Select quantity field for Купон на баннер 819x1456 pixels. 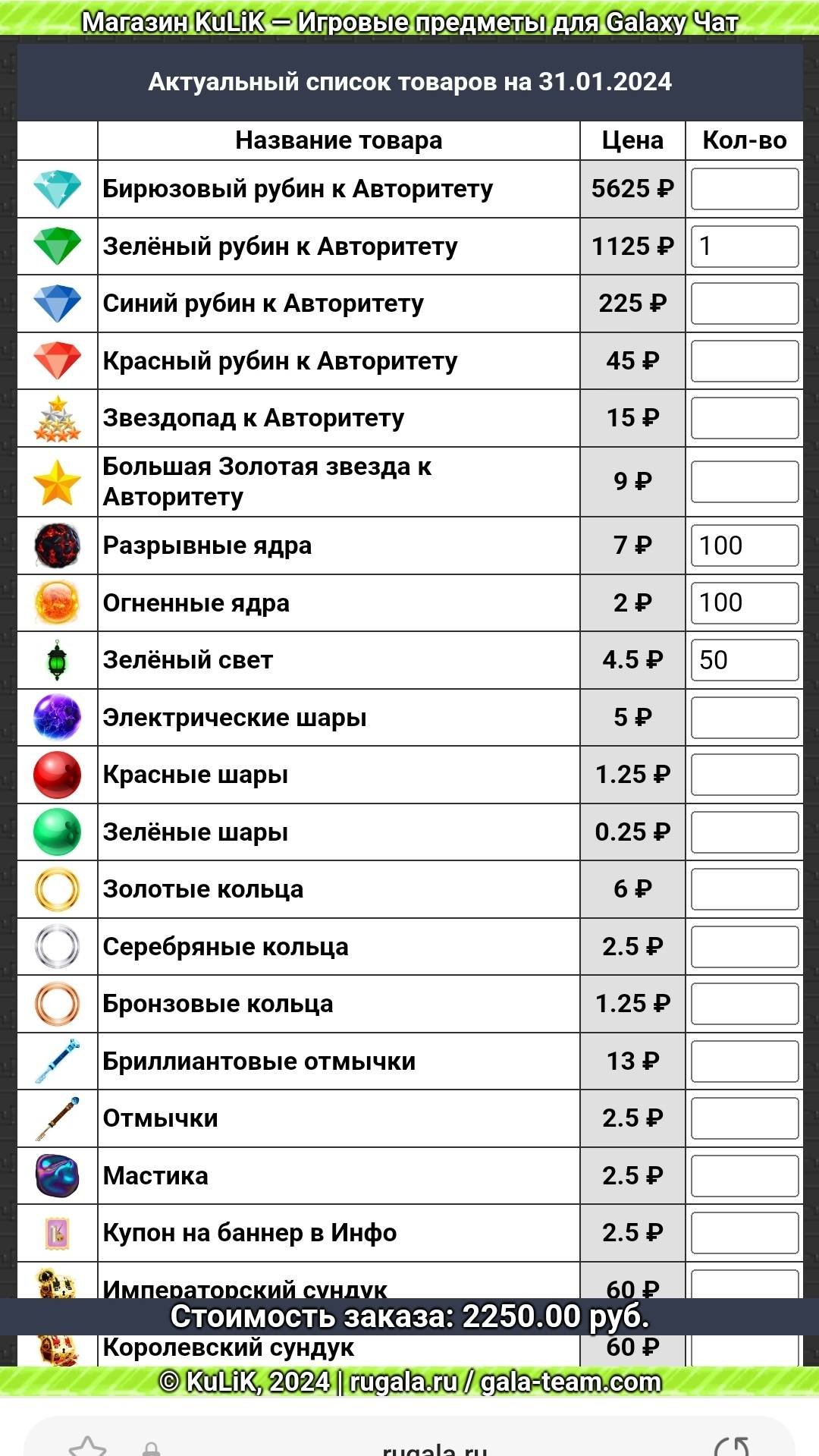pos(745,1233)
